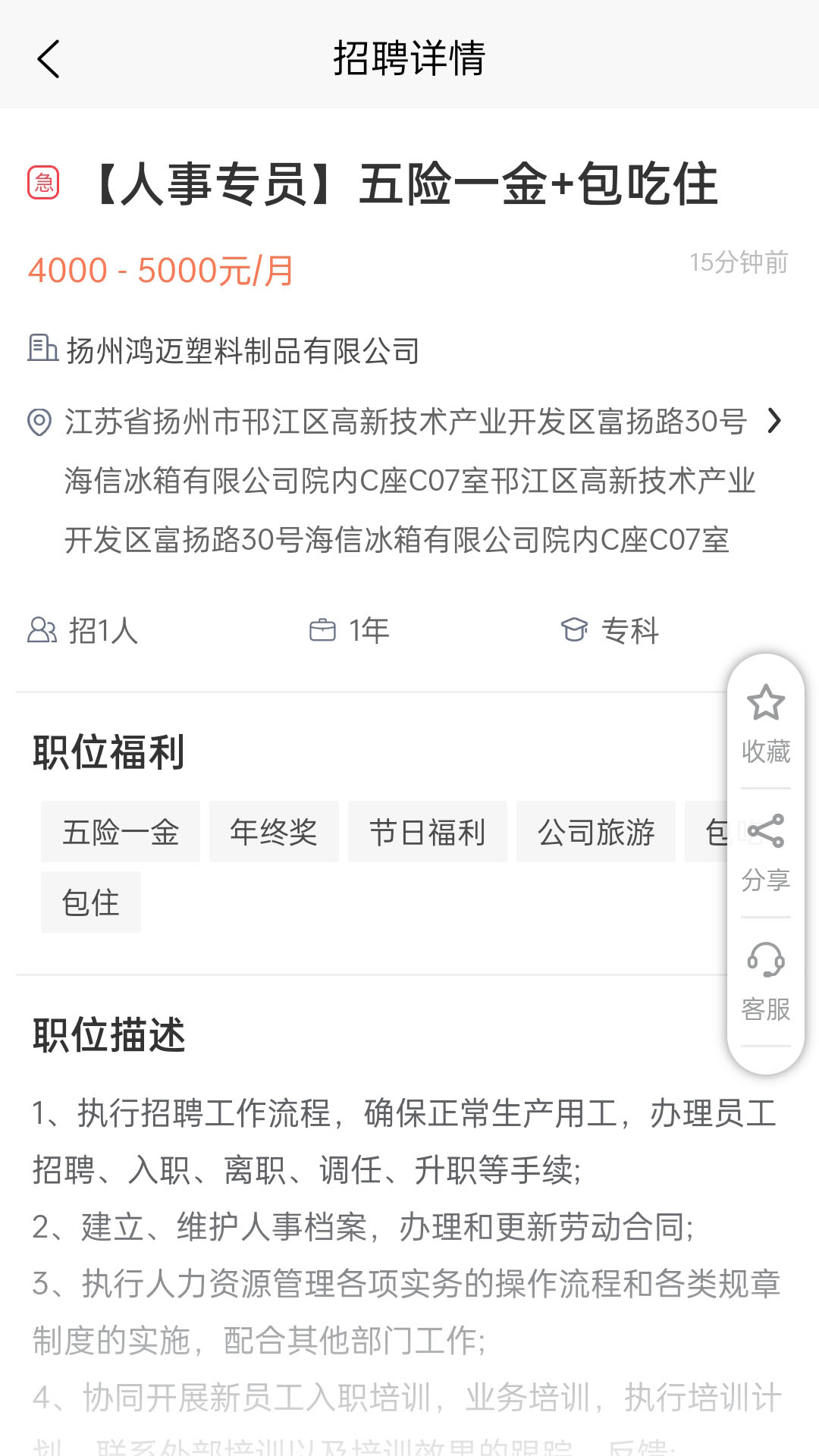Click the person icon beside 招1人
The height and width of the screenshot is (1456, 819).
click(43, 630)
